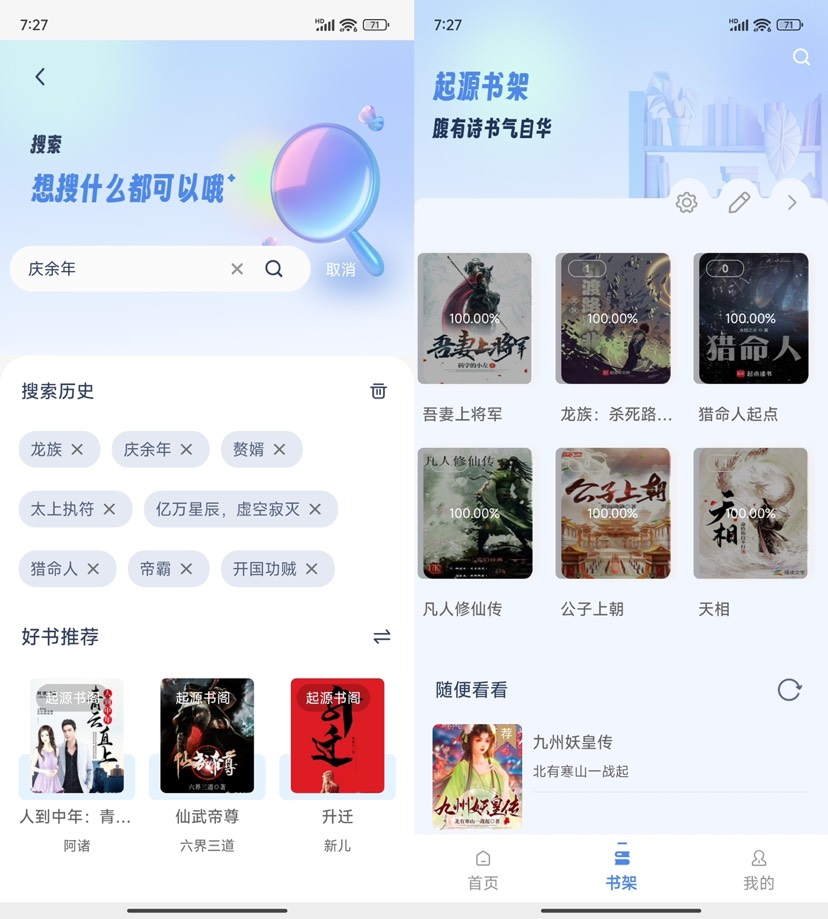This screenshot has width=828, height=919.
Task: Tap the pencil icon to edit the bookshelf
Action: coord(738,201)
